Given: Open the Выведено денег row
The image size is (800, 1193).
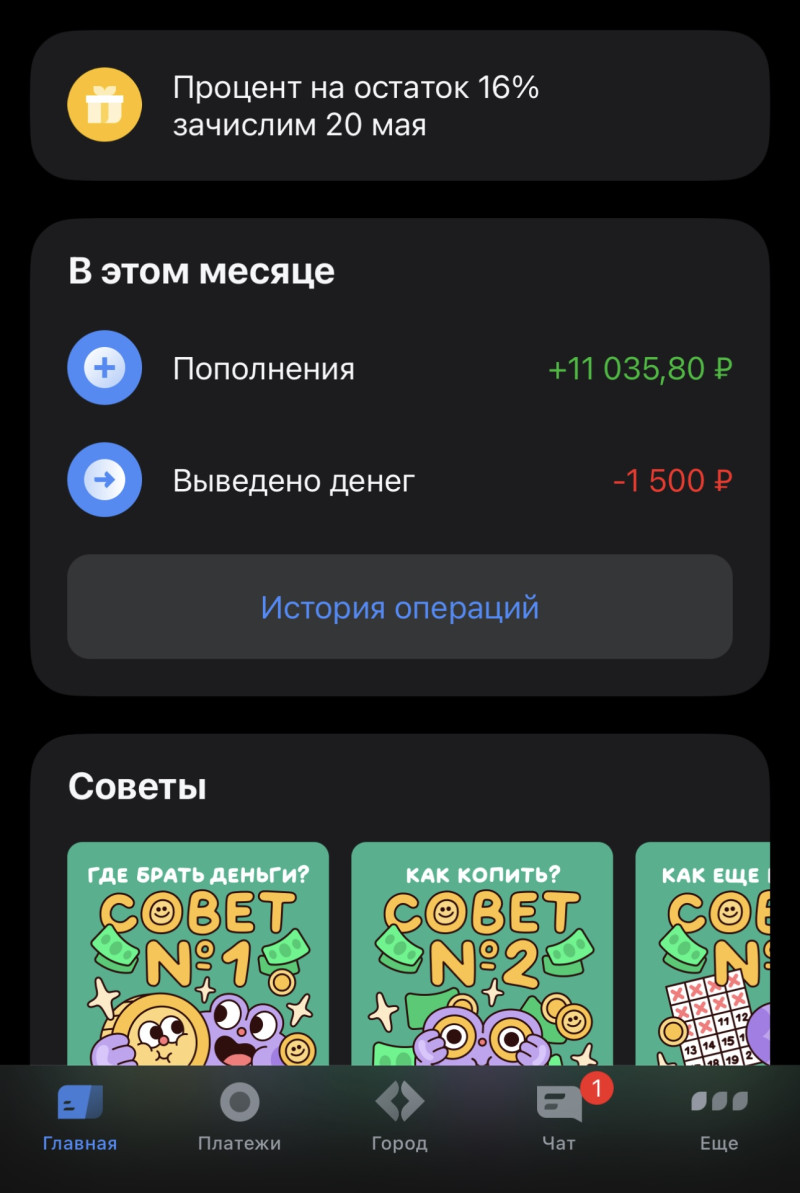Looking at the screenshot, I should (x=400, y=481).
